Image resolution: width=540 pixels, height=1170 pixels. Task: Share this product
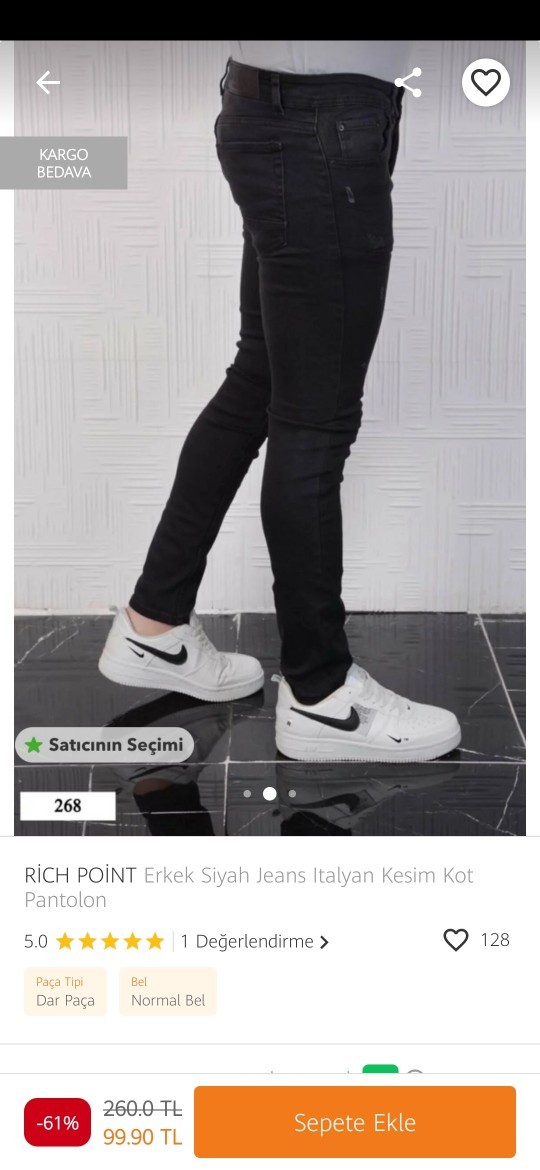pyautogui.click(x=408, y=83)
